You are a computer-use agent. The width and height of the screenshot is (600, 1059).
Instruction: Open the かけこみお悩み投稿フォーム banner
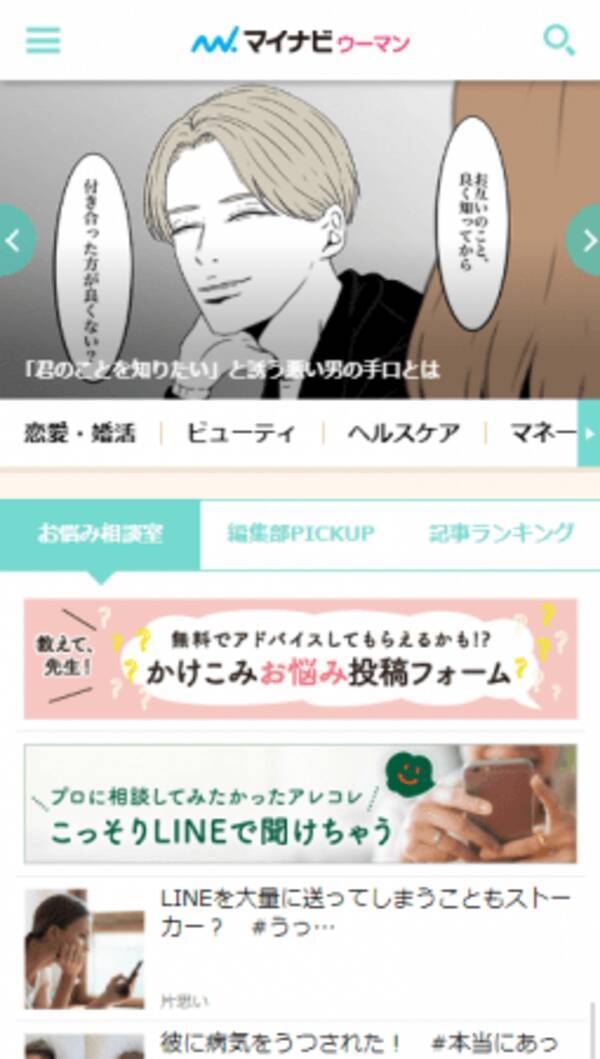[x=300, y=659]
